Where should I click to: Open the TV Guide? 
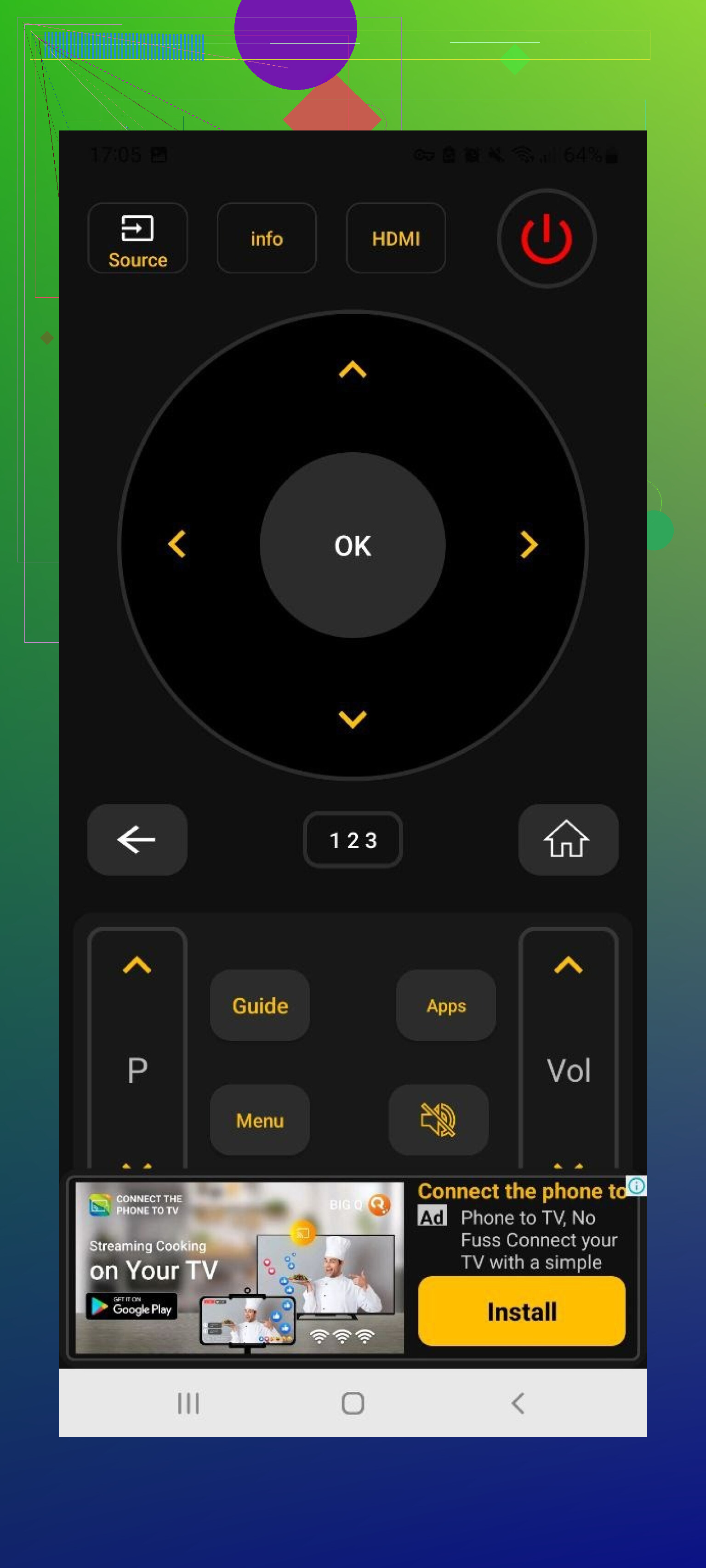[x=260, y=1005]
